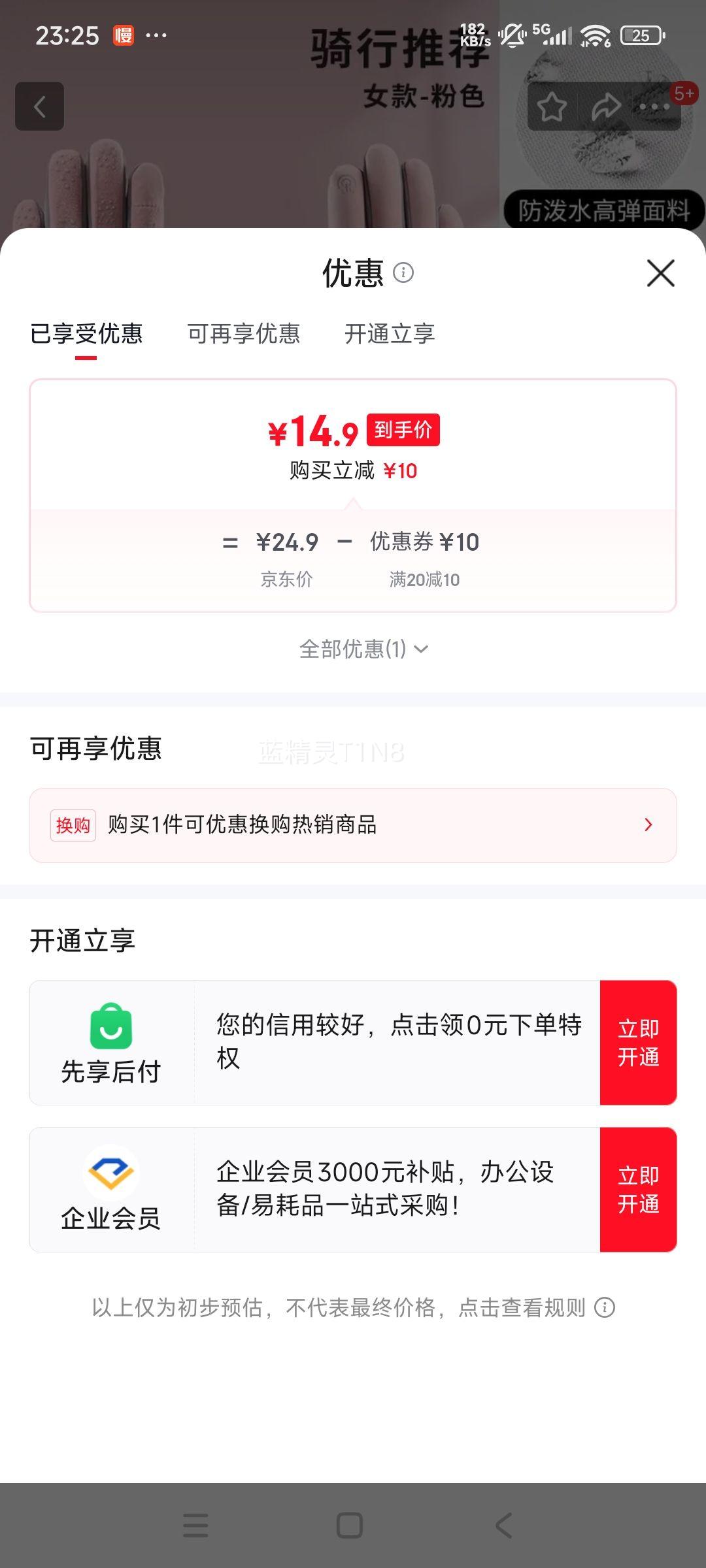Tap the 换购 red label tag

(73, 825)
